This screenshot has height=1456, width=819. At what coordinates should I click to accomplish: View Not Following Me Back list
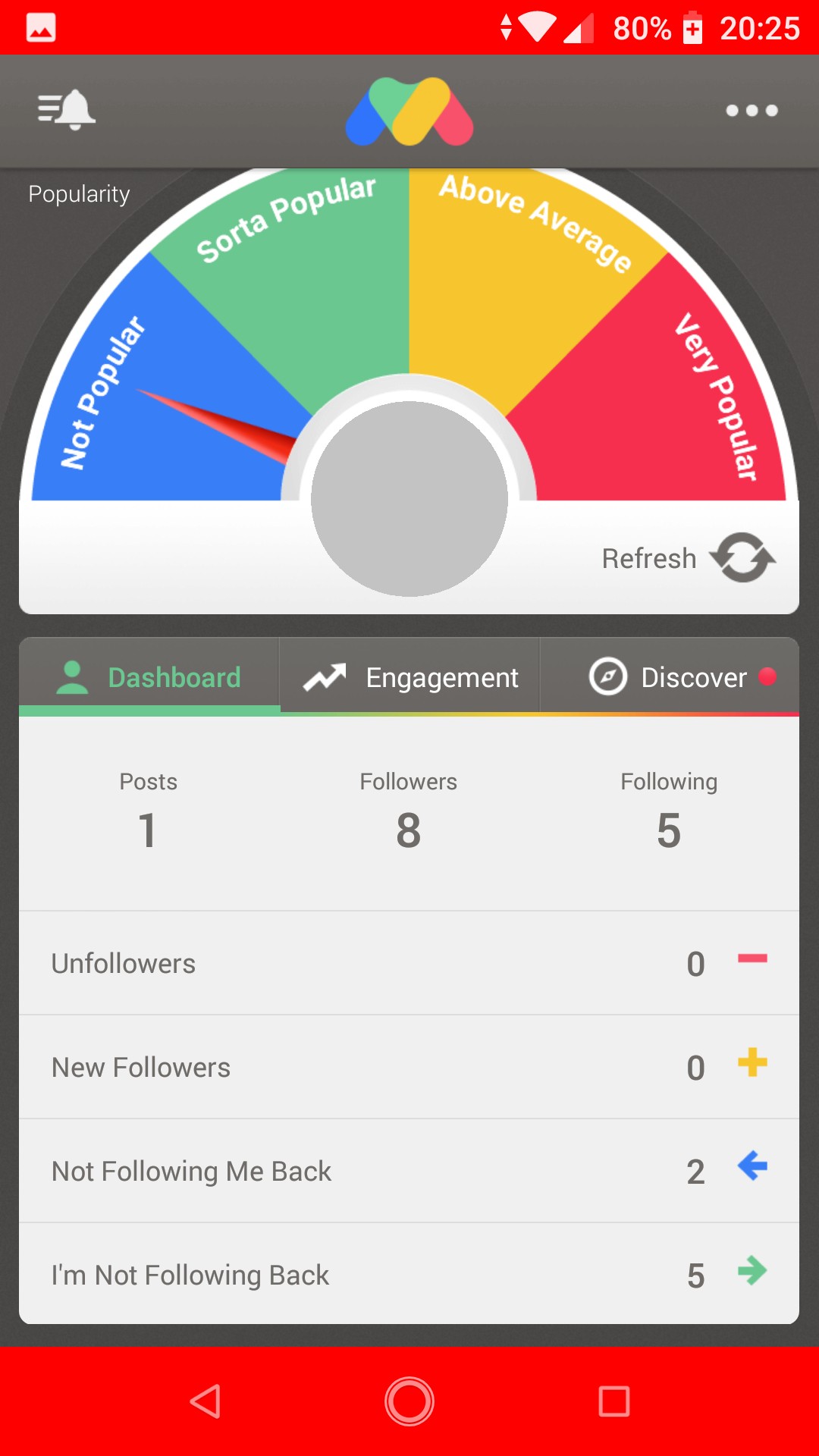tap(409, 1171)
